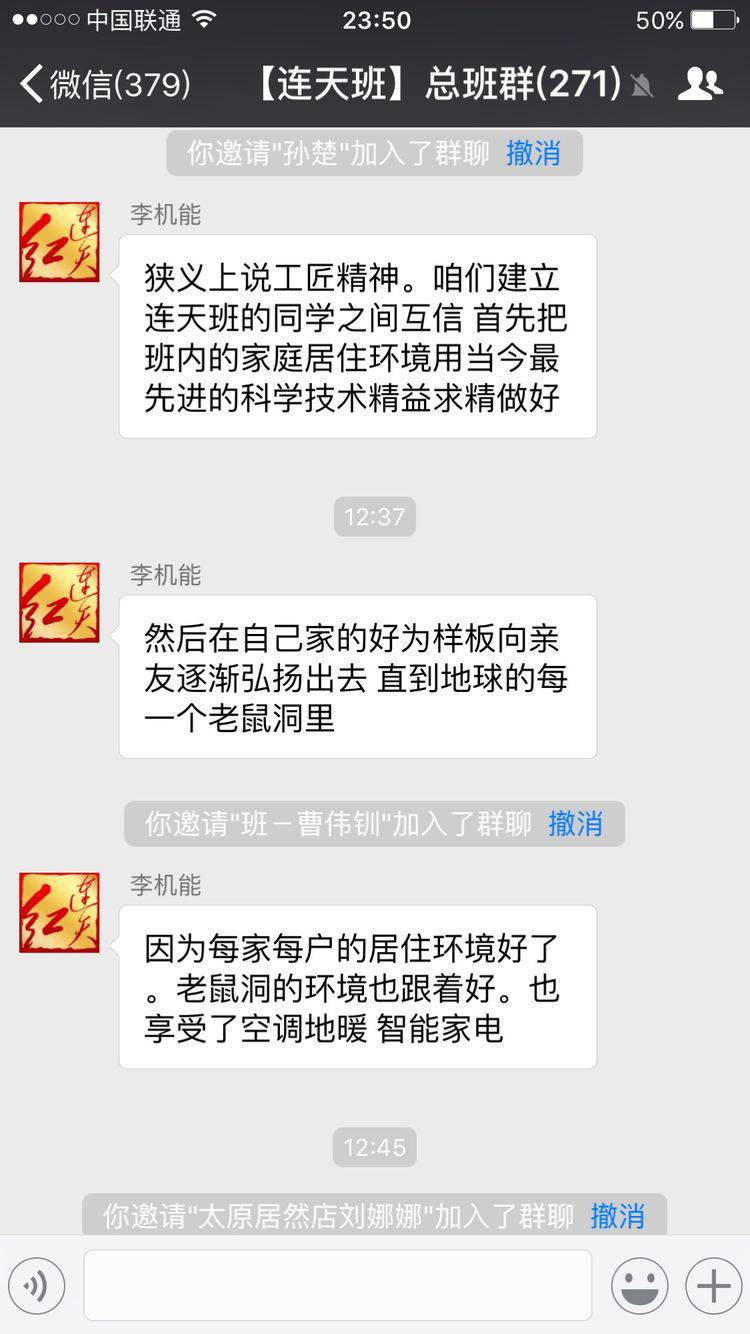Open 李机能's avatar above the 狭义上说工匠精神 message
This screenshot has width=750, height=1334.
(60, 242)
